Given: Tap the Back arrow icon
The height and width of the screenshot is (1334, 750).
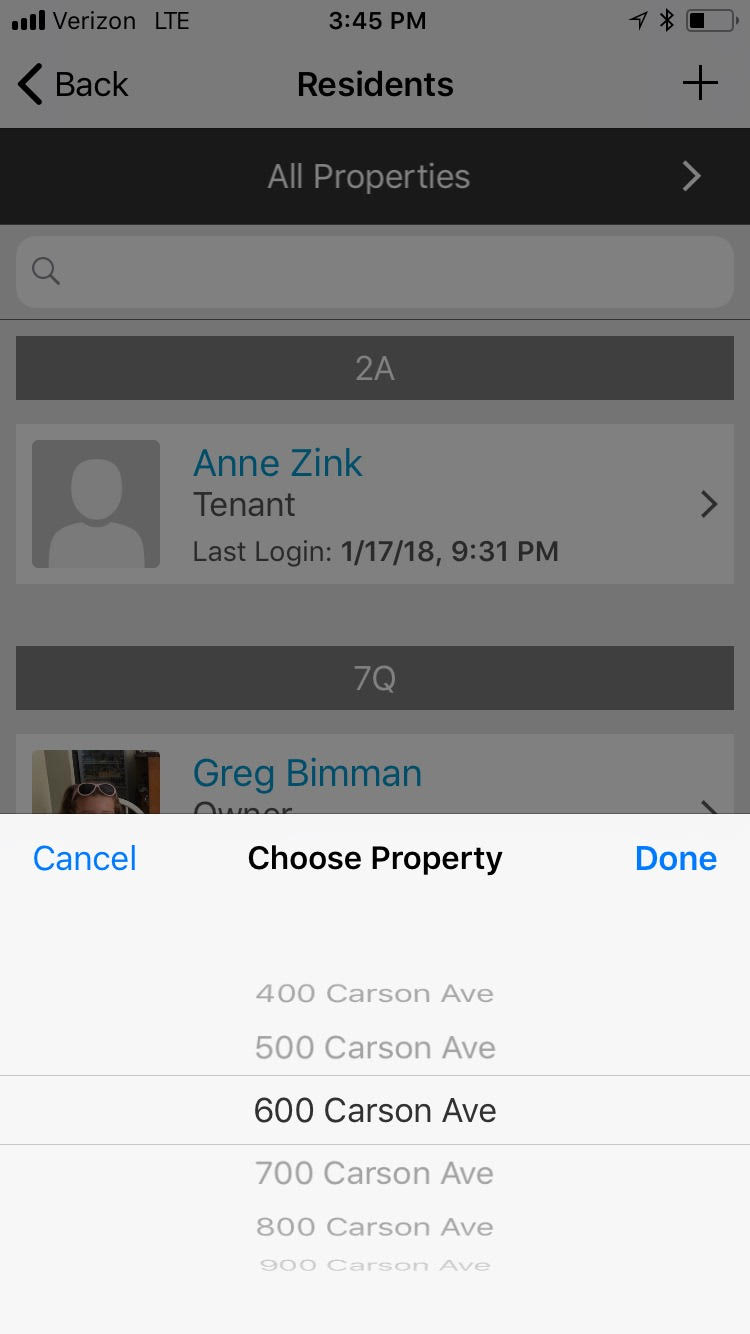Looking at the screenshot, I should [28, 84].
